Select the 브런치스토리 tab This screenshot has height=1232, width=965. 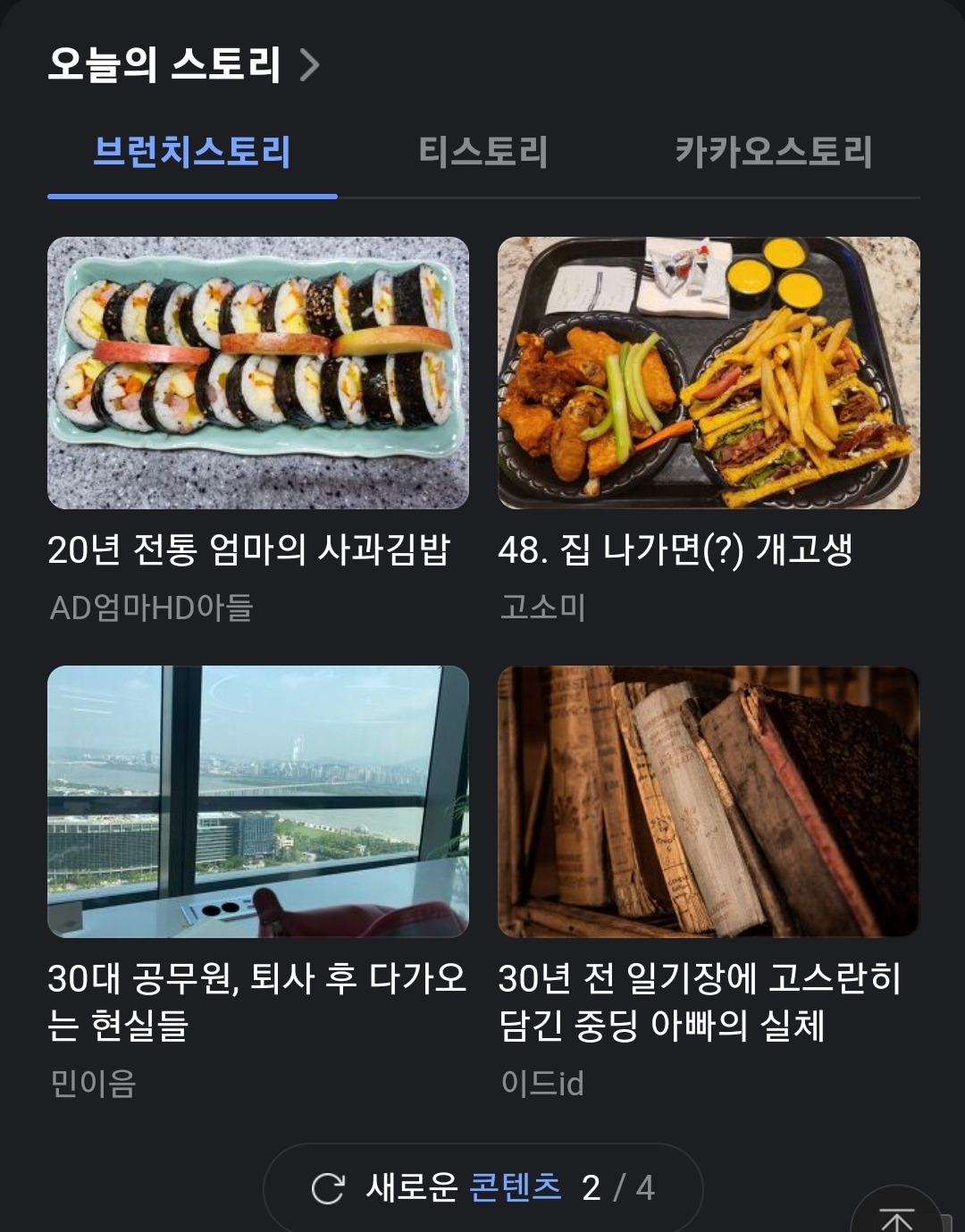[x=192, y=152]
